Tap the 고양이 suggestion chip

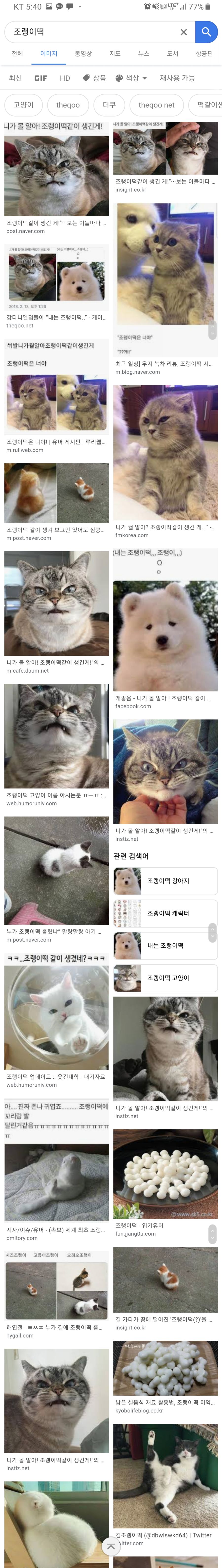[x=24, y=105]
